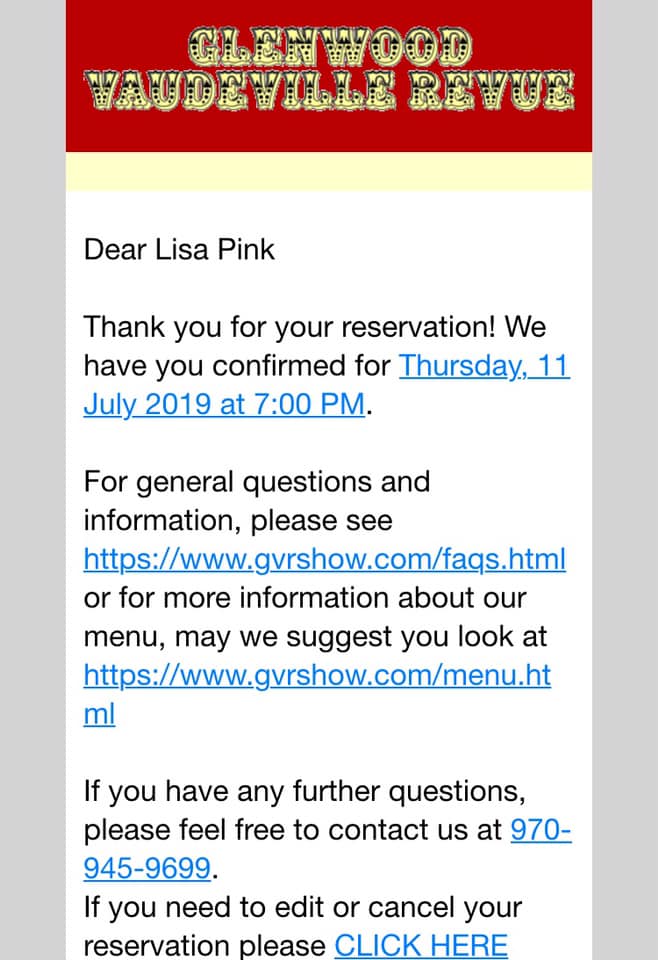This screenshot has width=658, height=960.
Task: Open the Thursday, 11 July 2019 date link
Action: pyautogui.click(x=483, y=366)
